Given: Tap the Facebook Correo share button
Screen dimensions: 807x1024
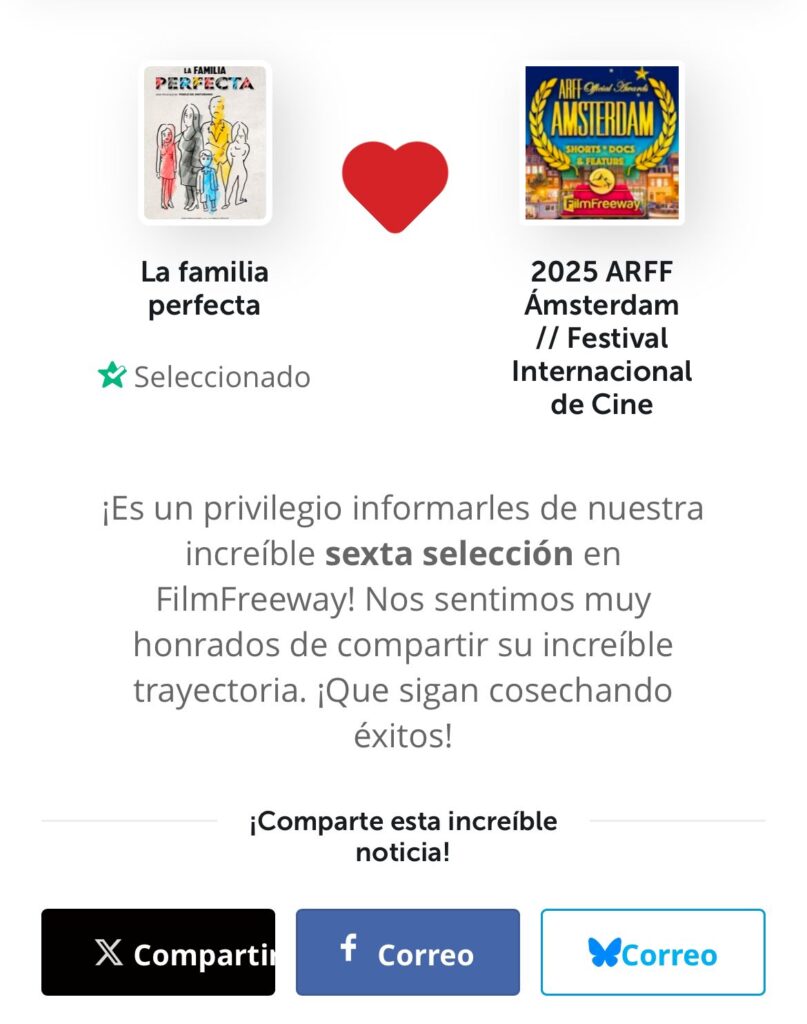Looking at the screenshot, I should coord(407,952).
